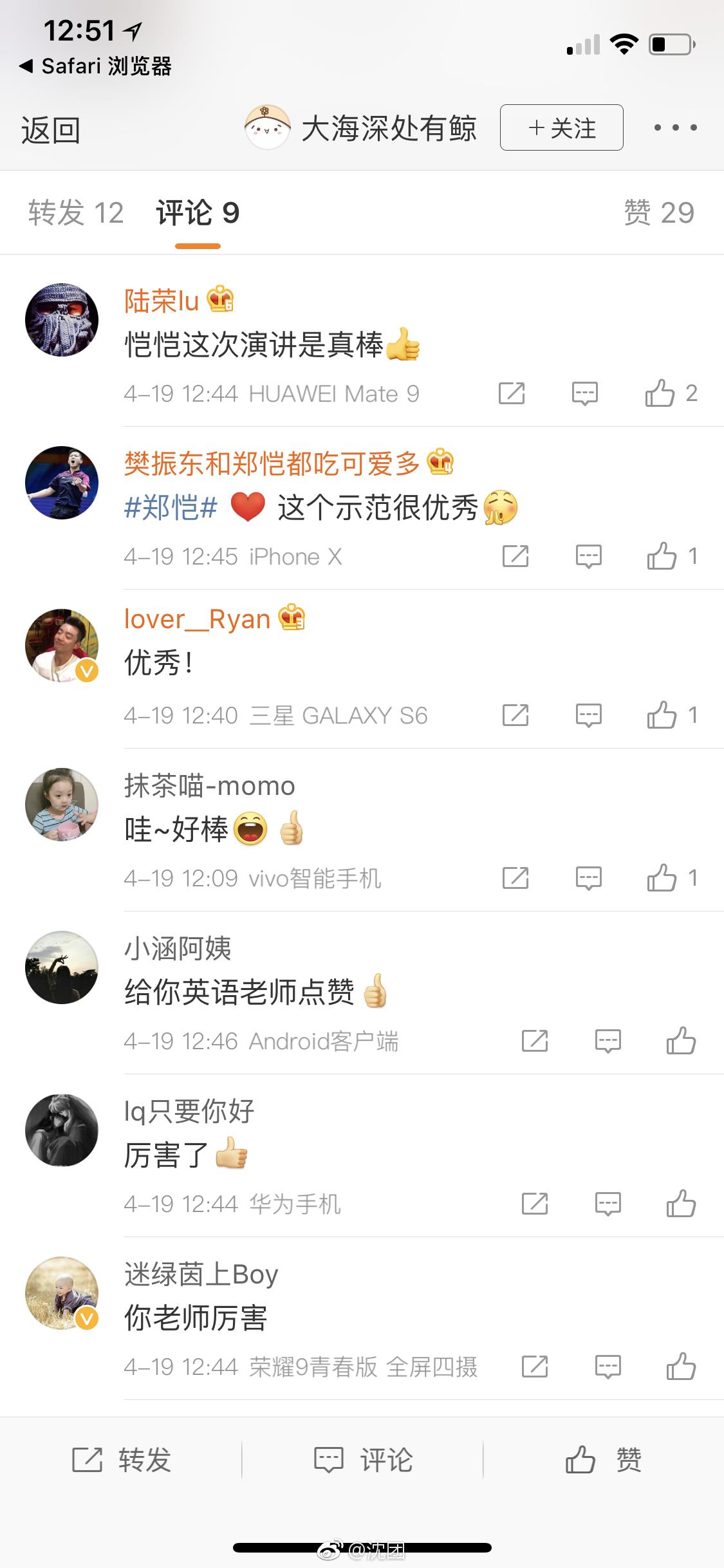
Task: Tap 评论 in the bottom bar
Action: click(x=363, y=1460)
